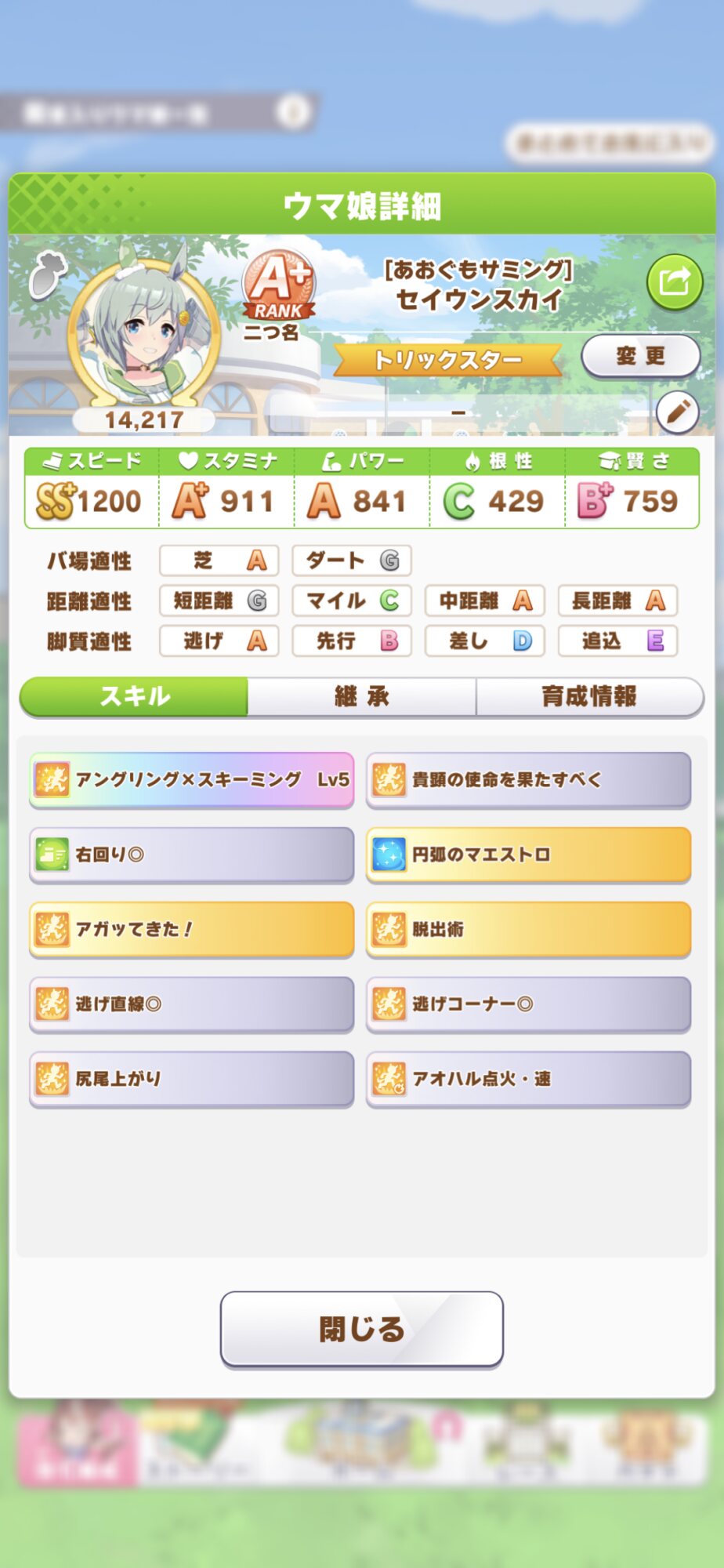View the アオハル点火・速 skill
The image size is (724, 1568).
pos(528,1079)
